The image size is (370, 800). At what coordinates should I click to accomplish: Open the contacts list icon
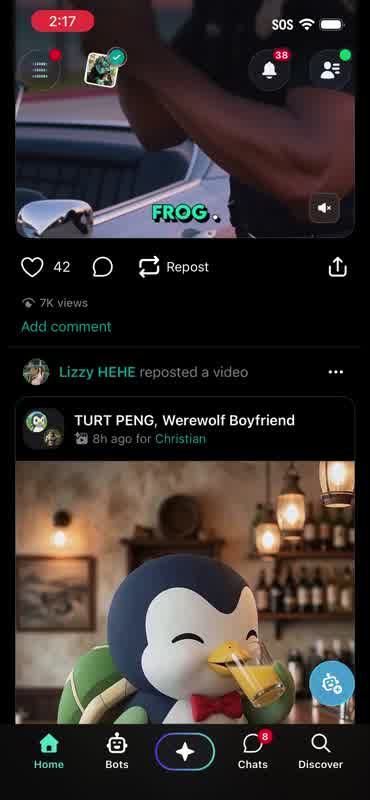point(331,70)
